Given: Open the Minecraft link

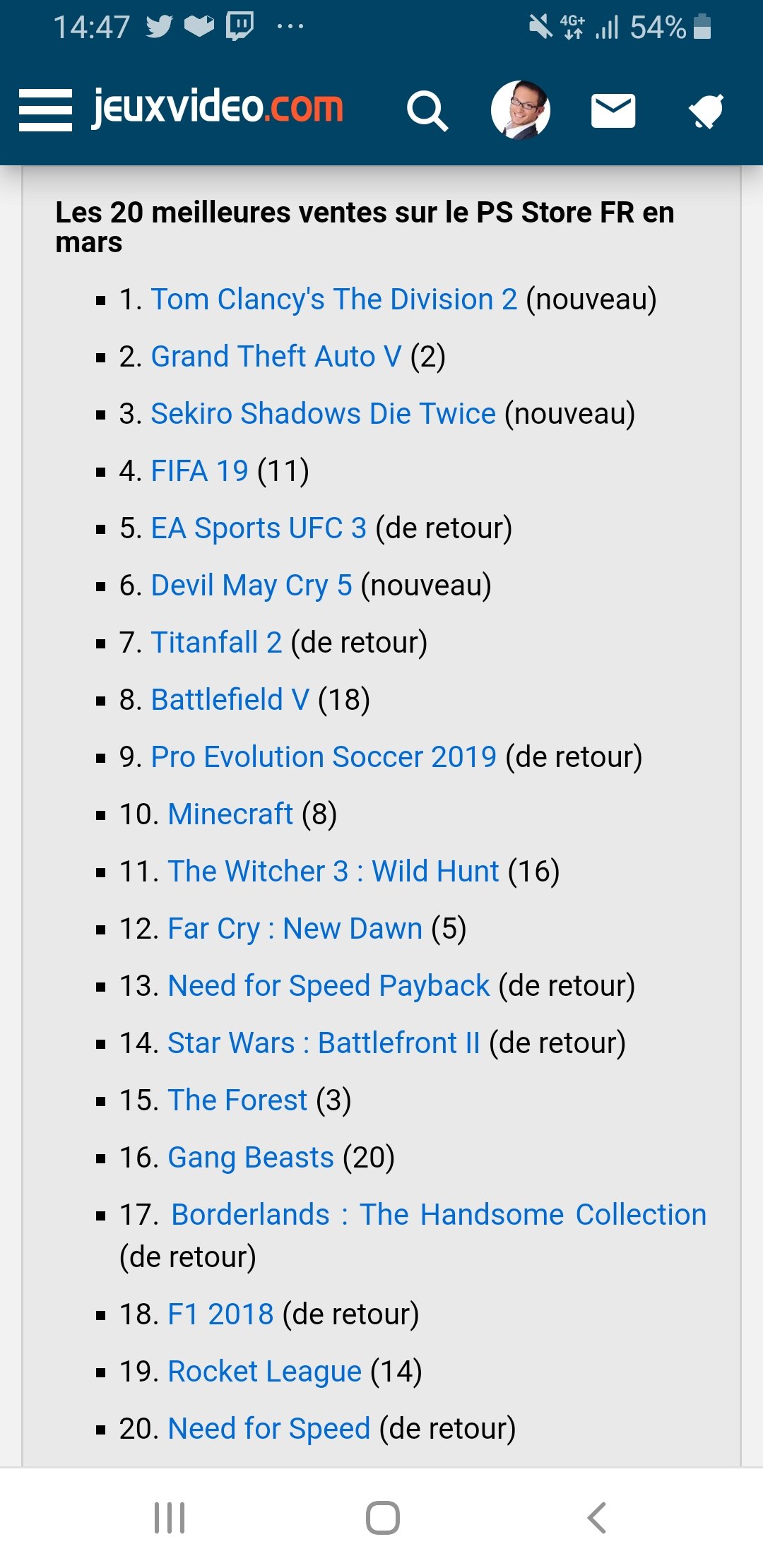Looking at the screenshot, I should [x=230, y=814].
